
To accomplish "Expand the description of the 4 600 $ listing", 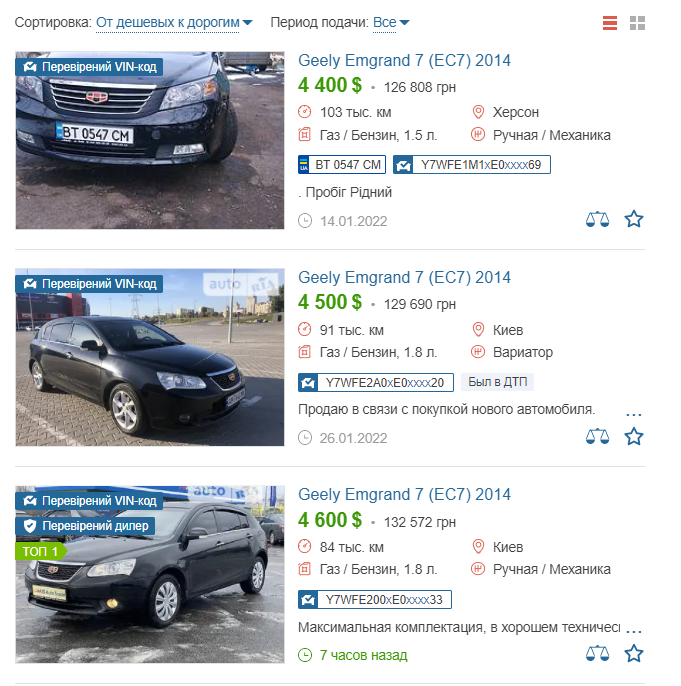I will [634, 629].
